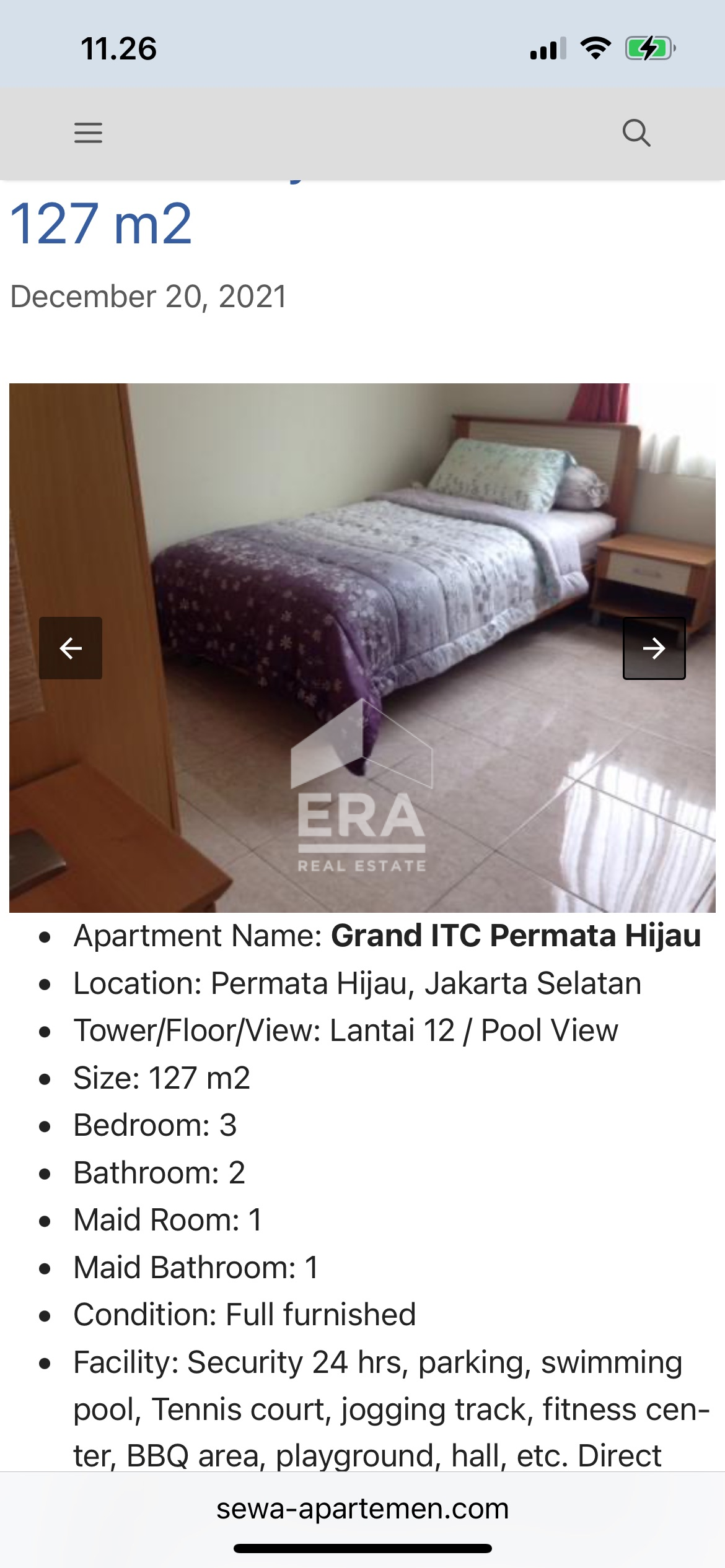Screen dimensions: 725x1568
Task: Open the site search
Action: click(636, 133)
